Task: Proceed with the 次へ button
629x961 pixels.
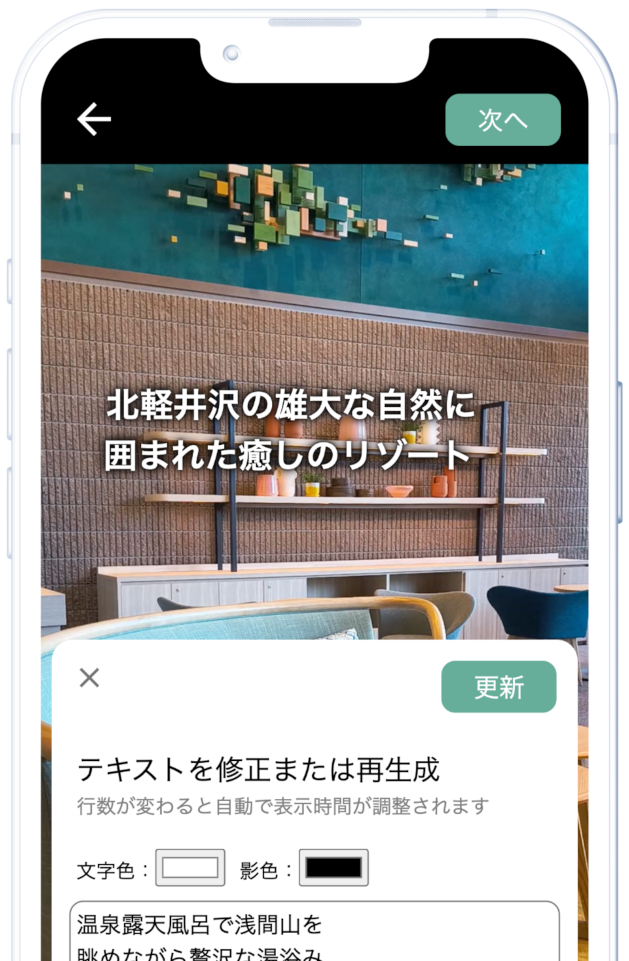Action: (502, 120)
